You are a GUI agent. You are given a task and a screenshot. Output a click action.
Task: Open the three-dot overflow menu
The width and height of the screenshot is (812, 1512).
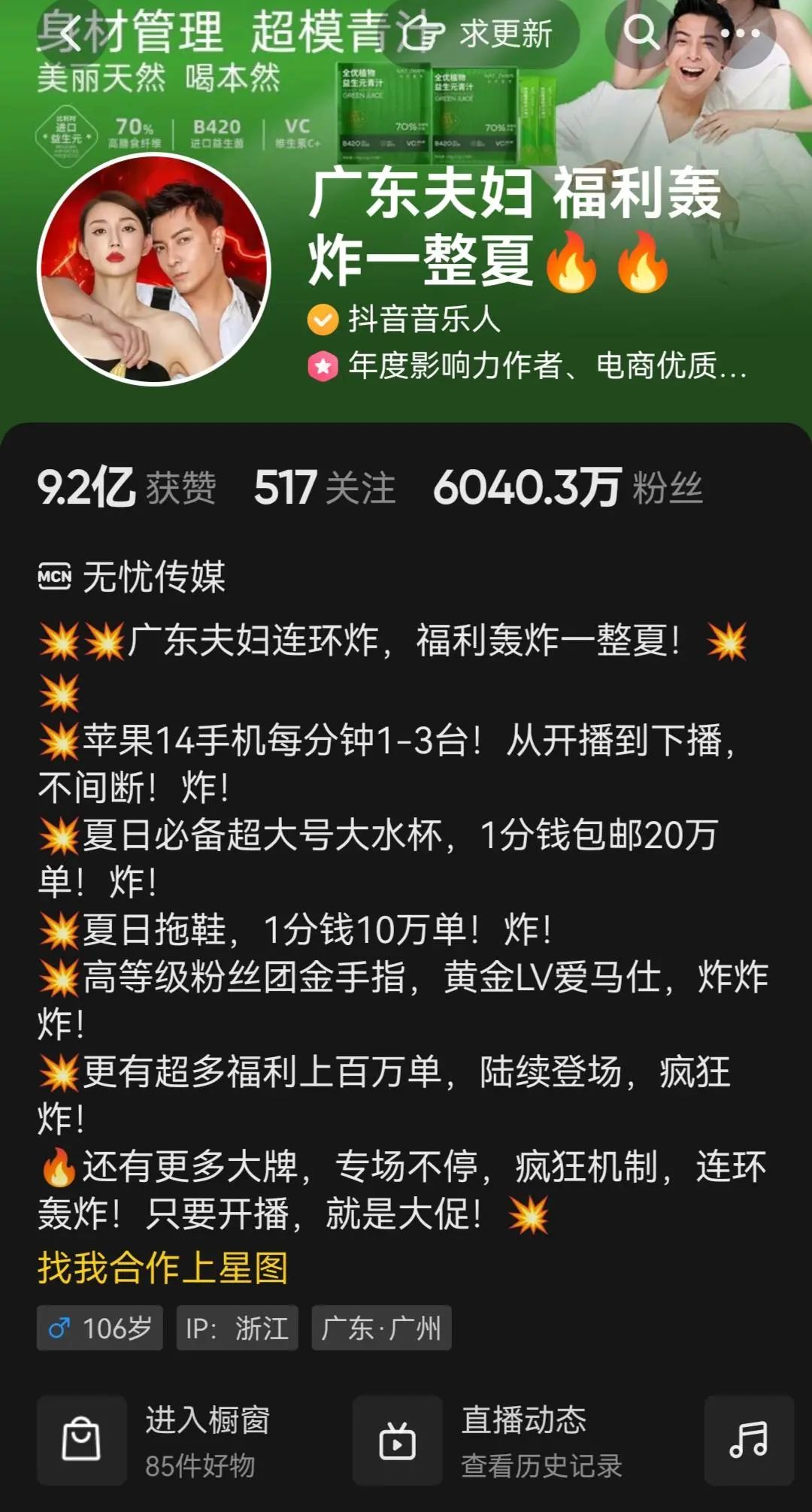tap(741, 33)
